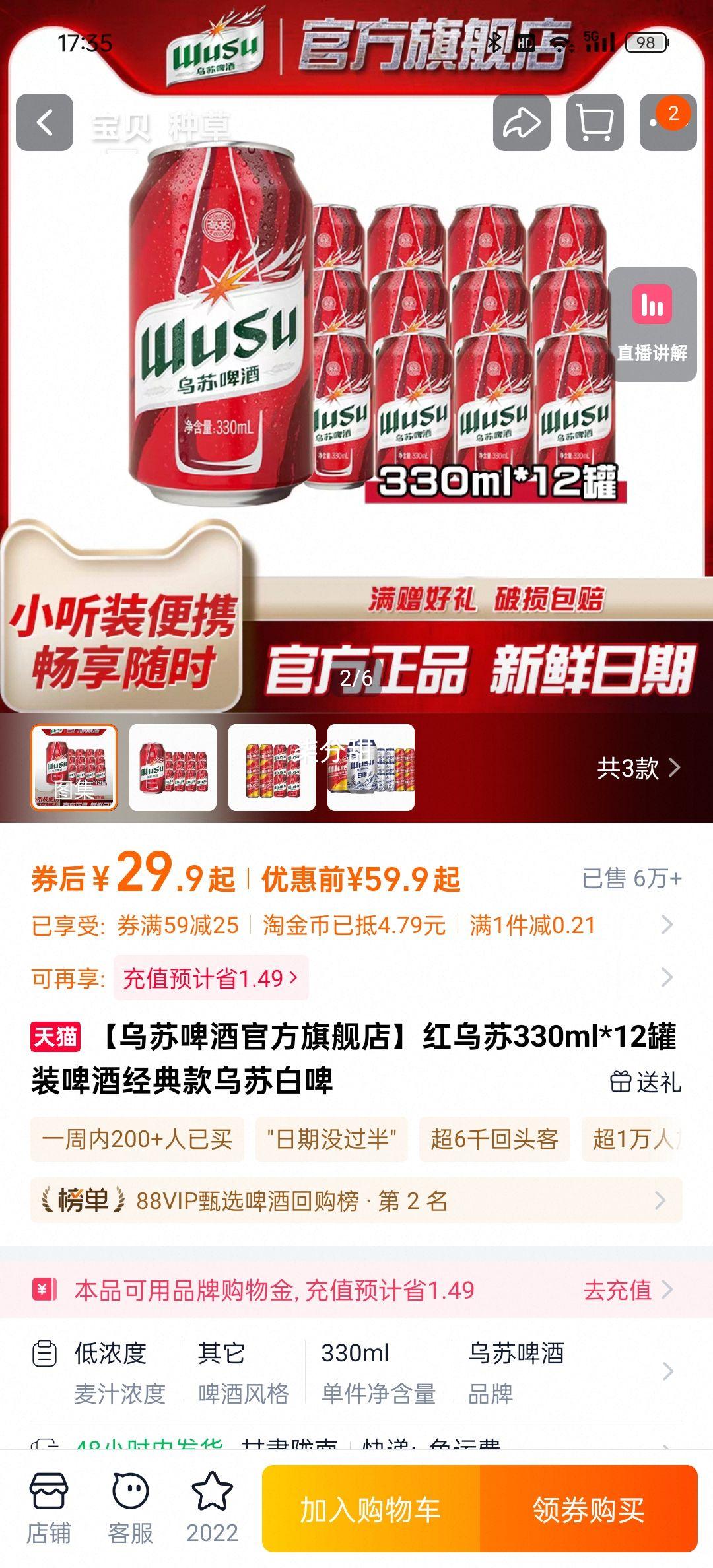Viewport: 713px width, 1568px height.
Task: Contact 客服 customer service
Action: click(x=130, y=1509)
